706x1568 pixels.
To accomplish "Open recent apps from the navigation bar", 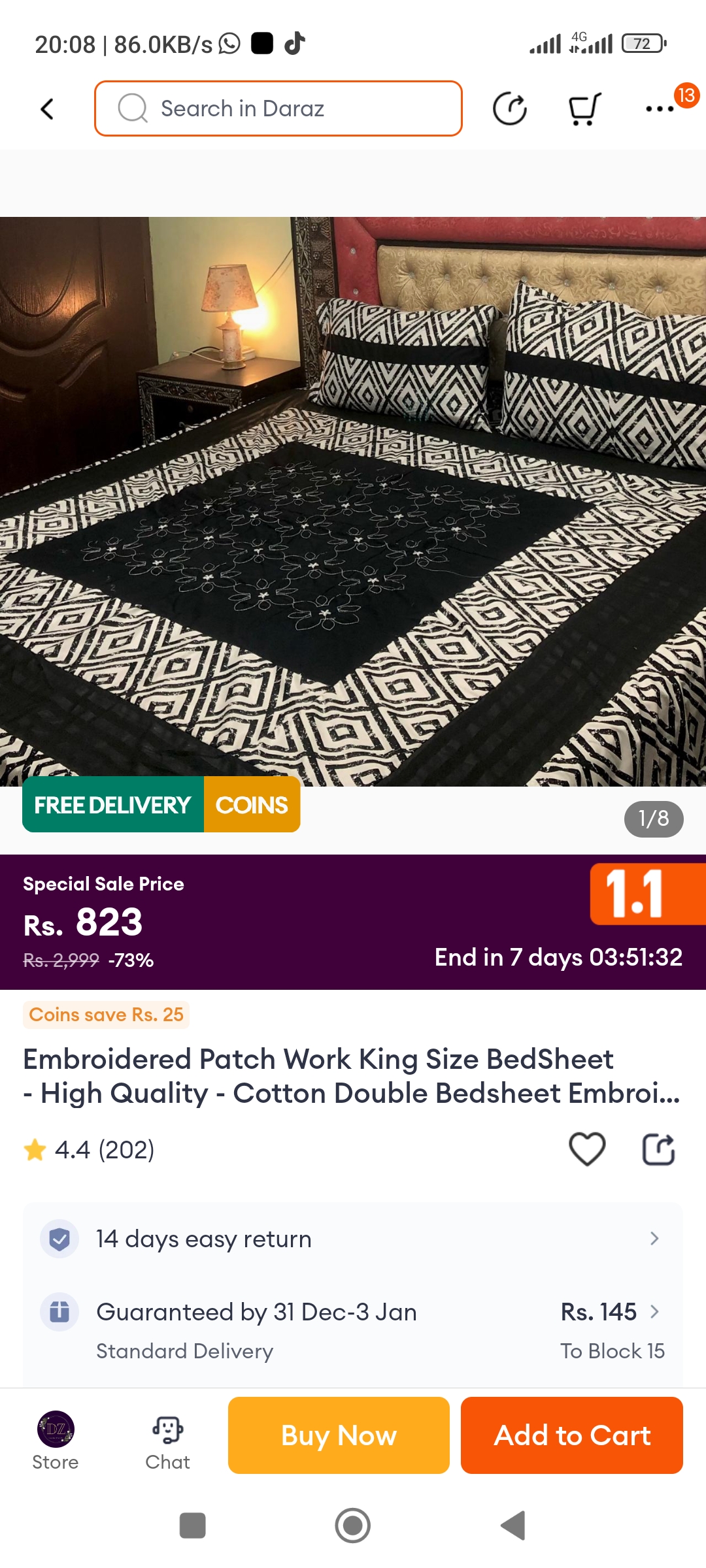I will tap(192, 1526).
